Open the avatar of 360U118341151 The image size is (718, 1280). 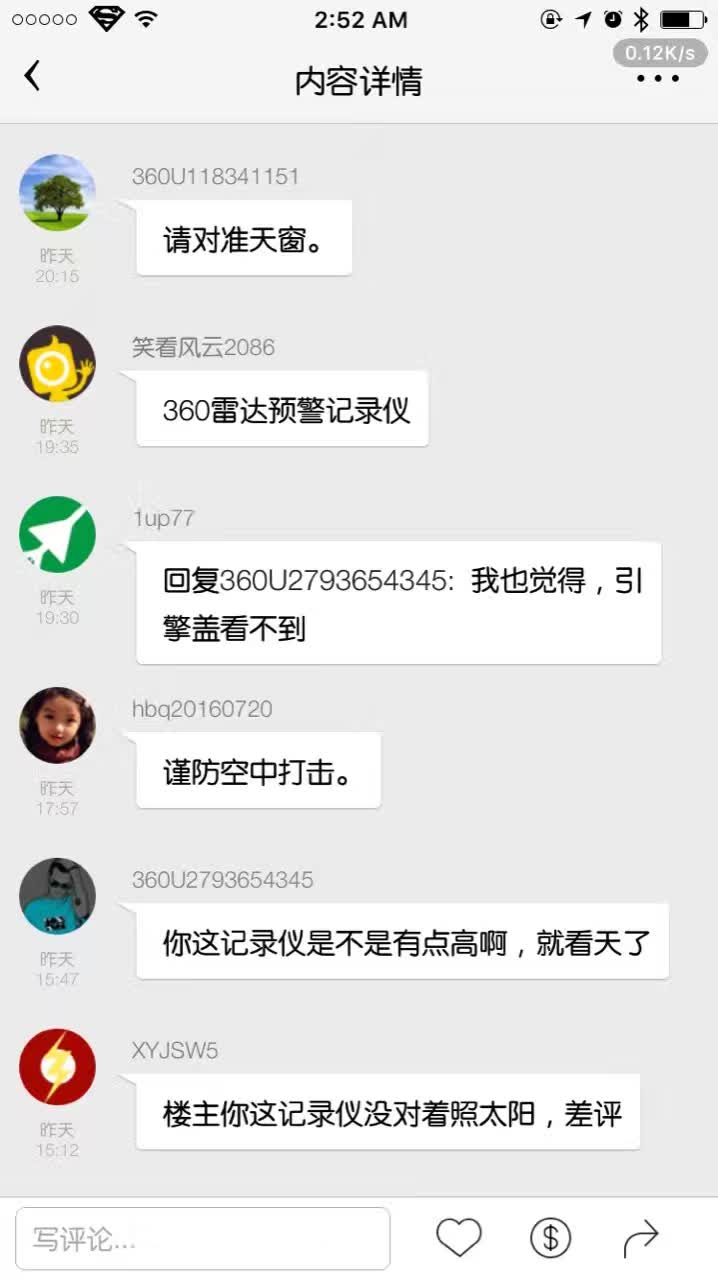click(x=57, y=193)
